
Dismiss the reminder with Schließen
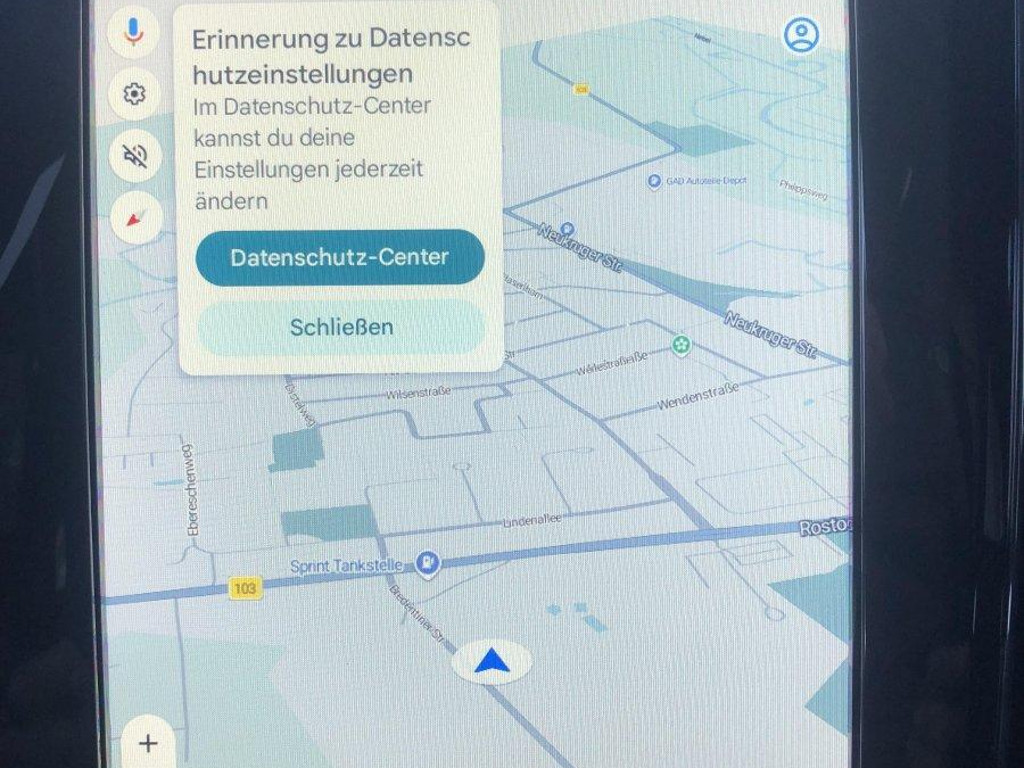coord(340,327)
